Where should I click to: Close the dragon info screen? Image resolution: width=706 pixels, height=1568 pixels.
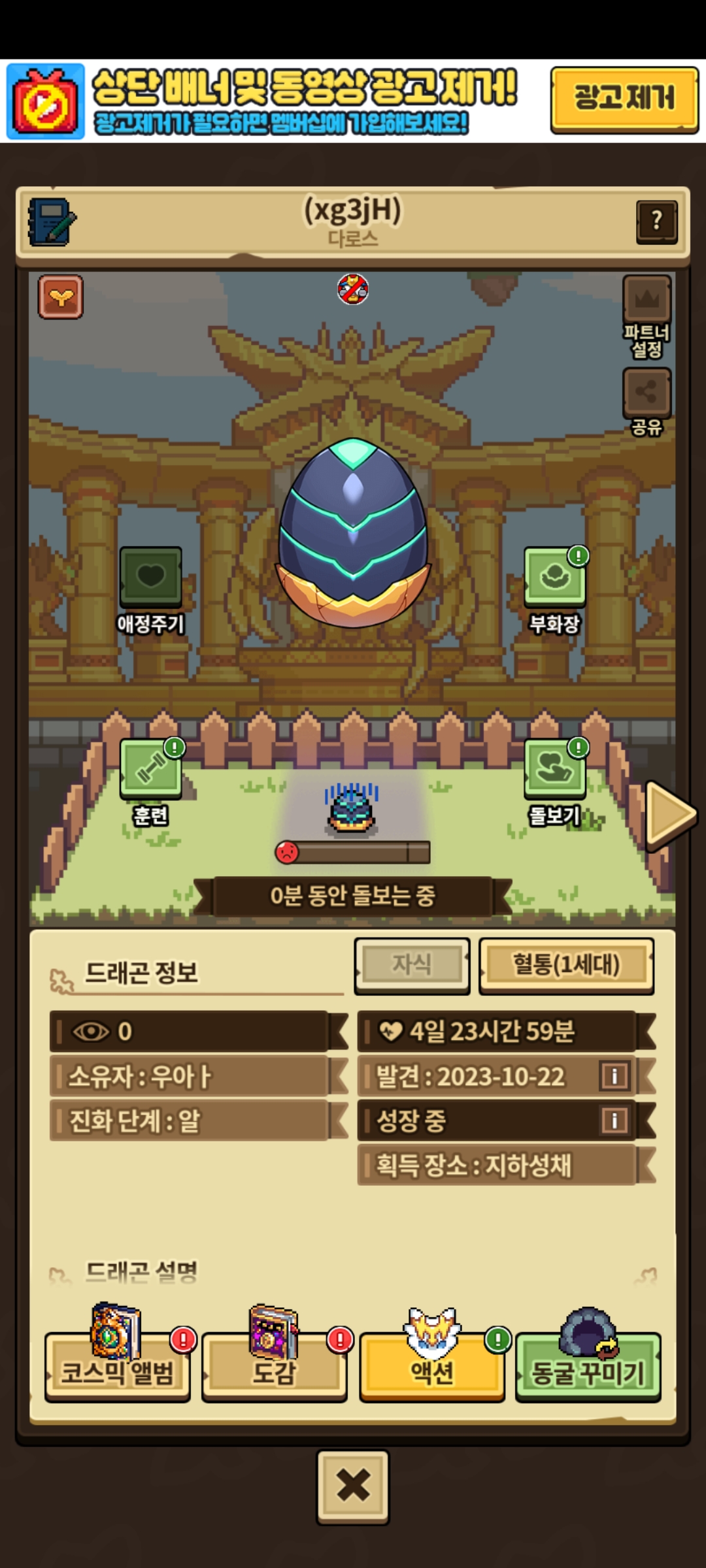(x=353, y=1486)
